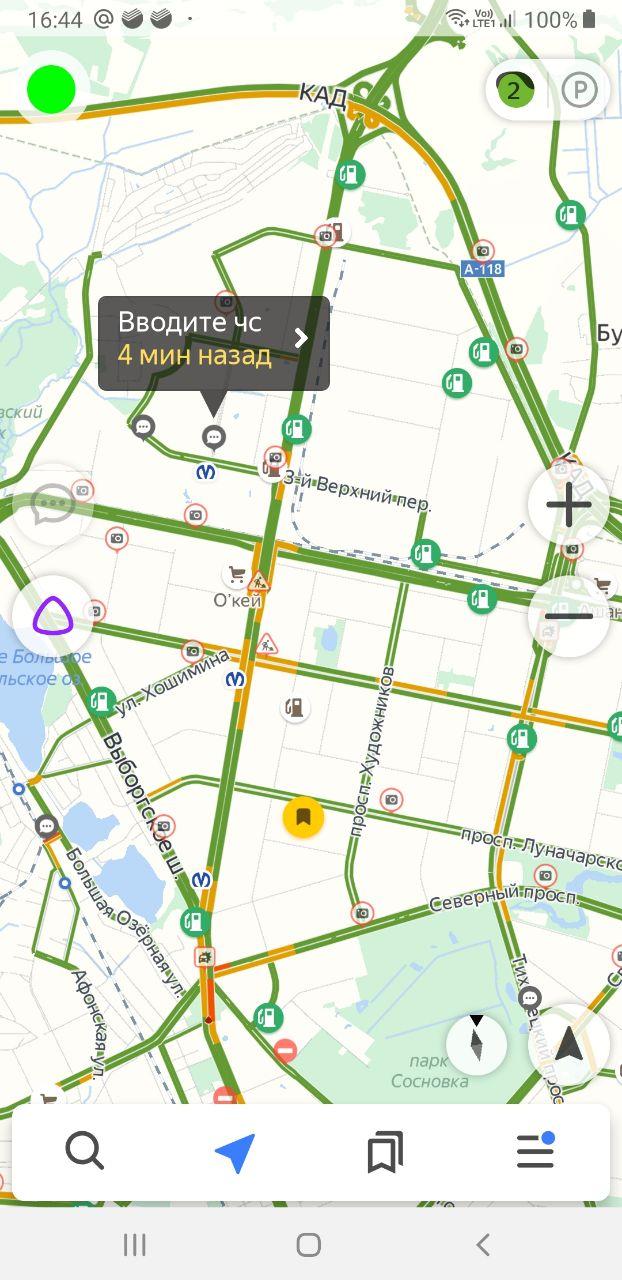Tap the traffic level indicator showing 2

click(514, 91)
